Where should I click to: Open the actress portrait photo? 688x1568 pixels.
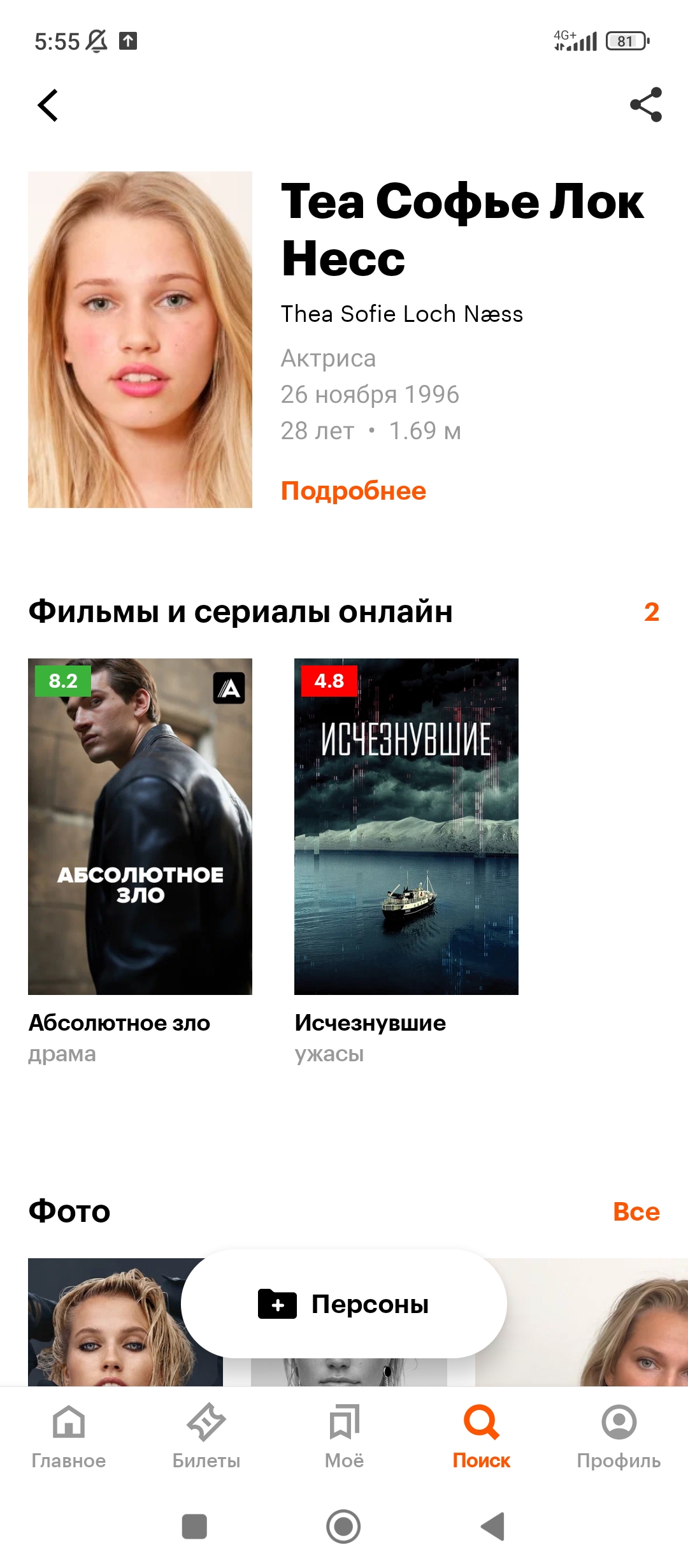click(140, 339)
